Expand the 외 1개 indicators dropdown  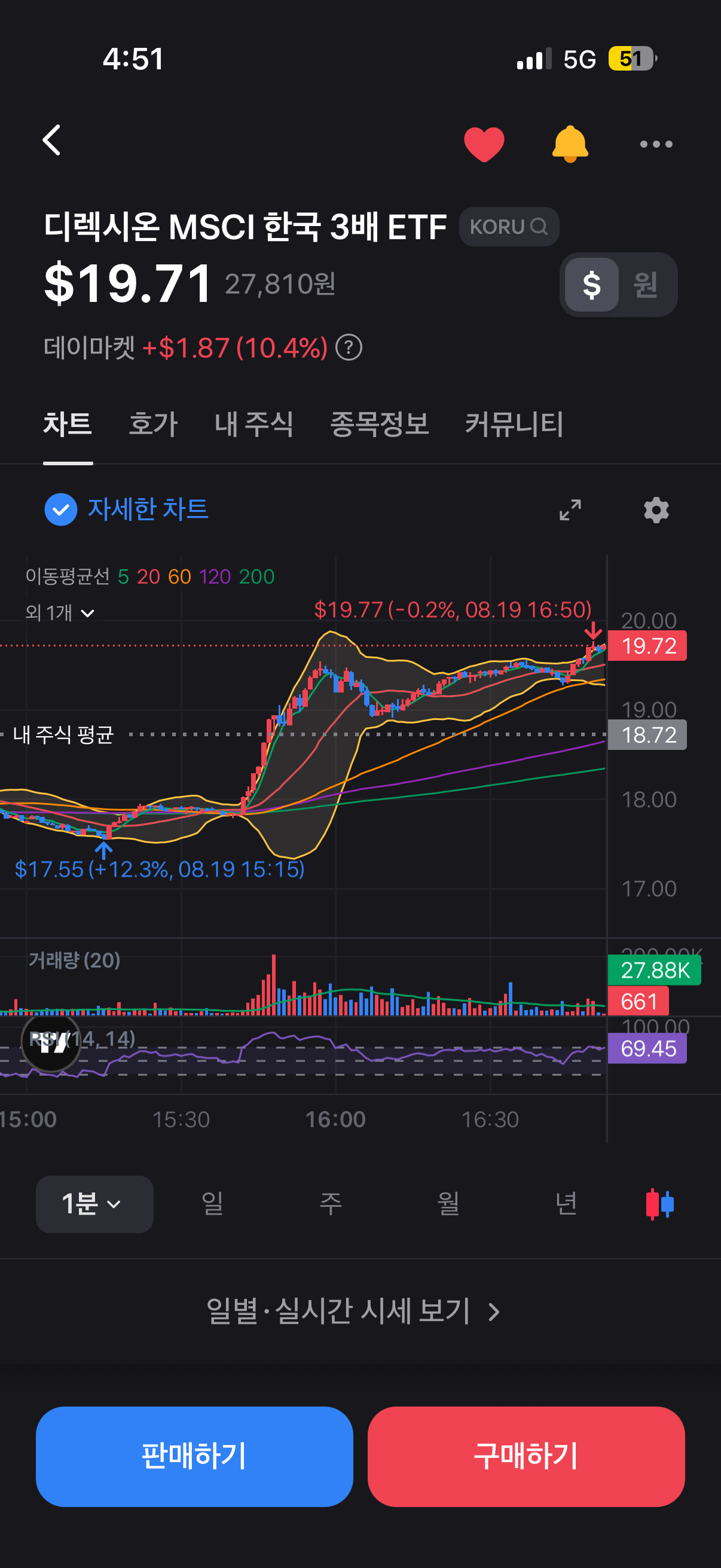click(60, 612)
